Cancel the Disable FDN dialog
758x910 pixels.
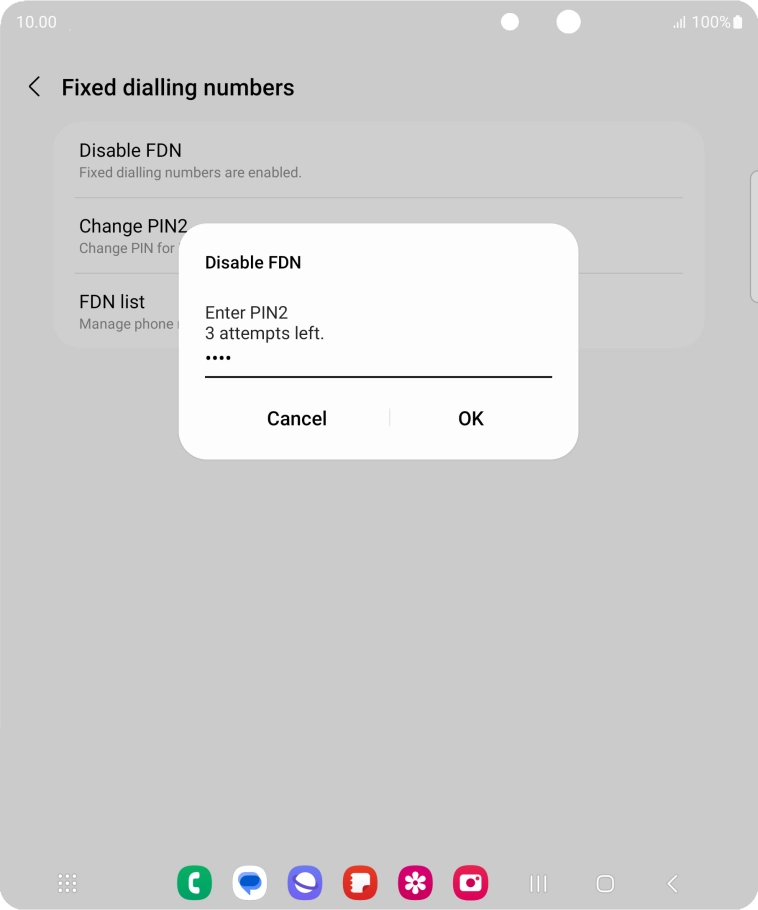point(296,418)
